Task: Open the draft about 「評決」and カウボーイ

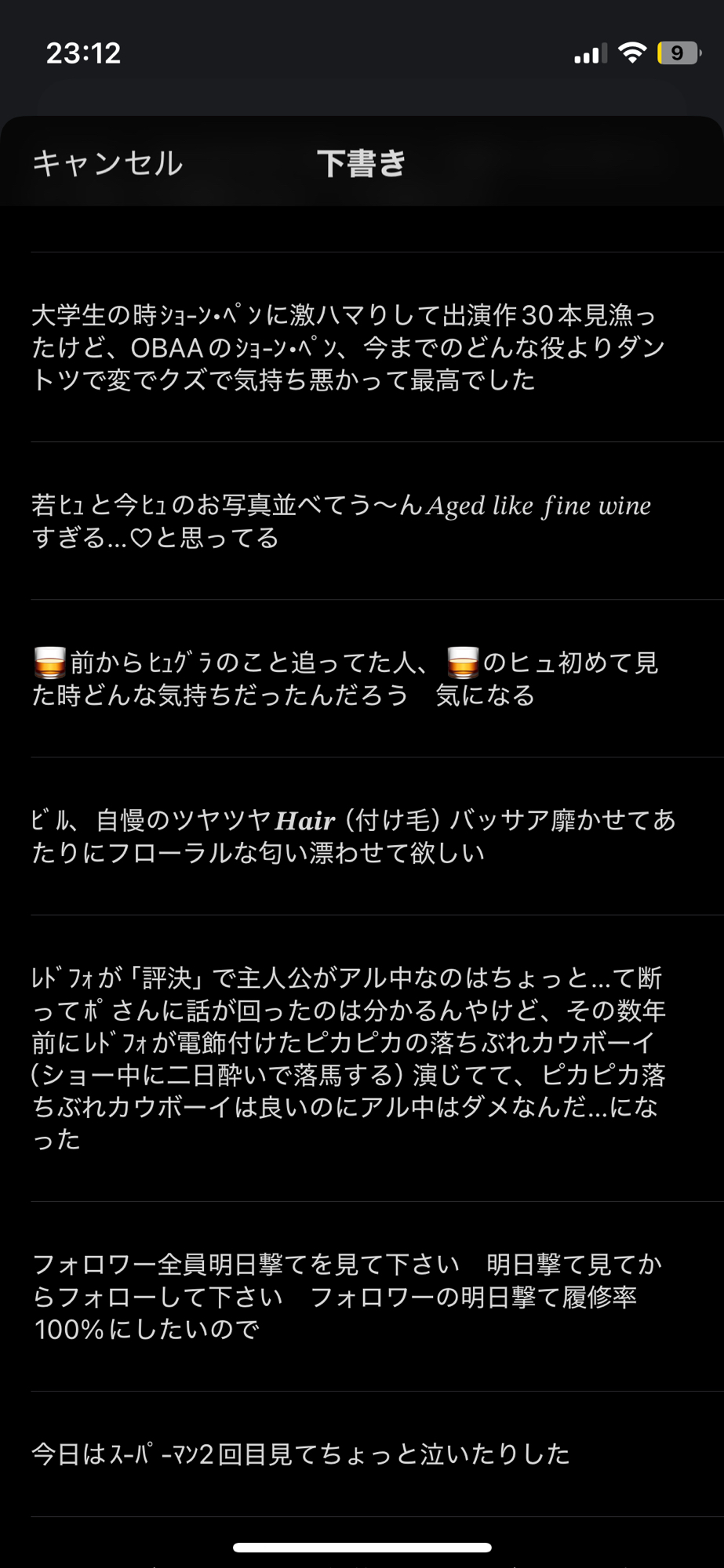Action: coord(349,1058)
